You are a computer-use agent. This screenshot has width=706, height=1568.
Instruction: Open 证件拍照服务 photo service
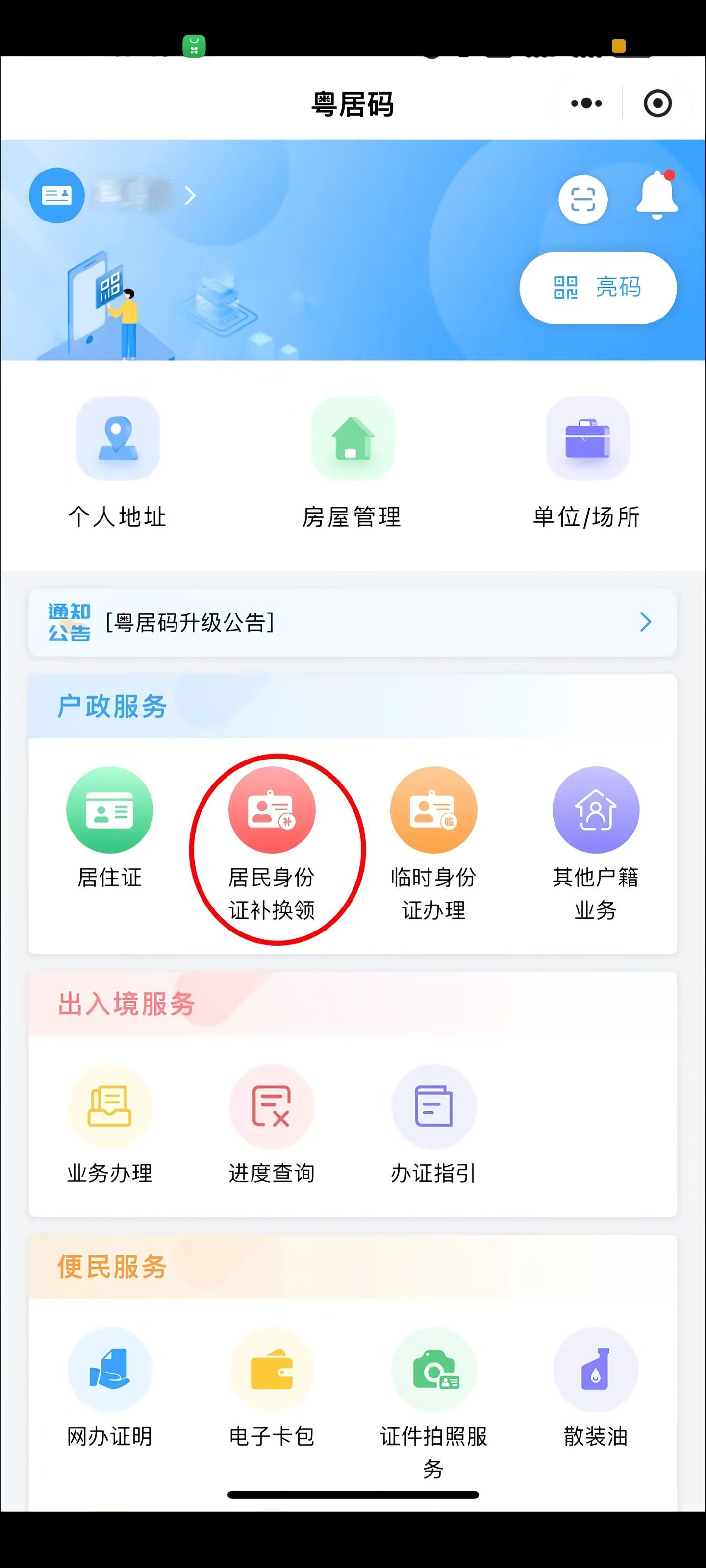tap(434, 1370)
